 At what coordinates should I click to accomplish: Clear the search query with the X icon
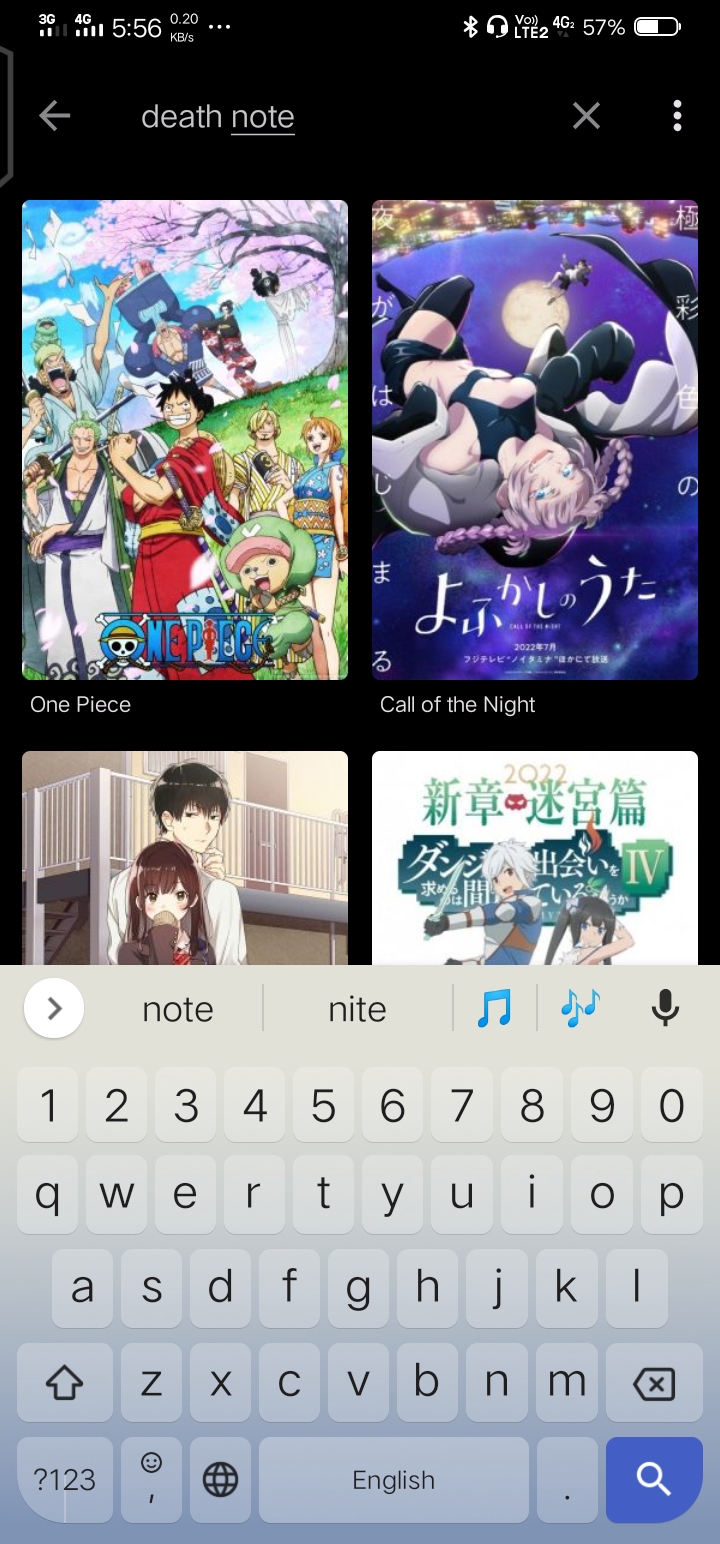[x=586, y=115]
